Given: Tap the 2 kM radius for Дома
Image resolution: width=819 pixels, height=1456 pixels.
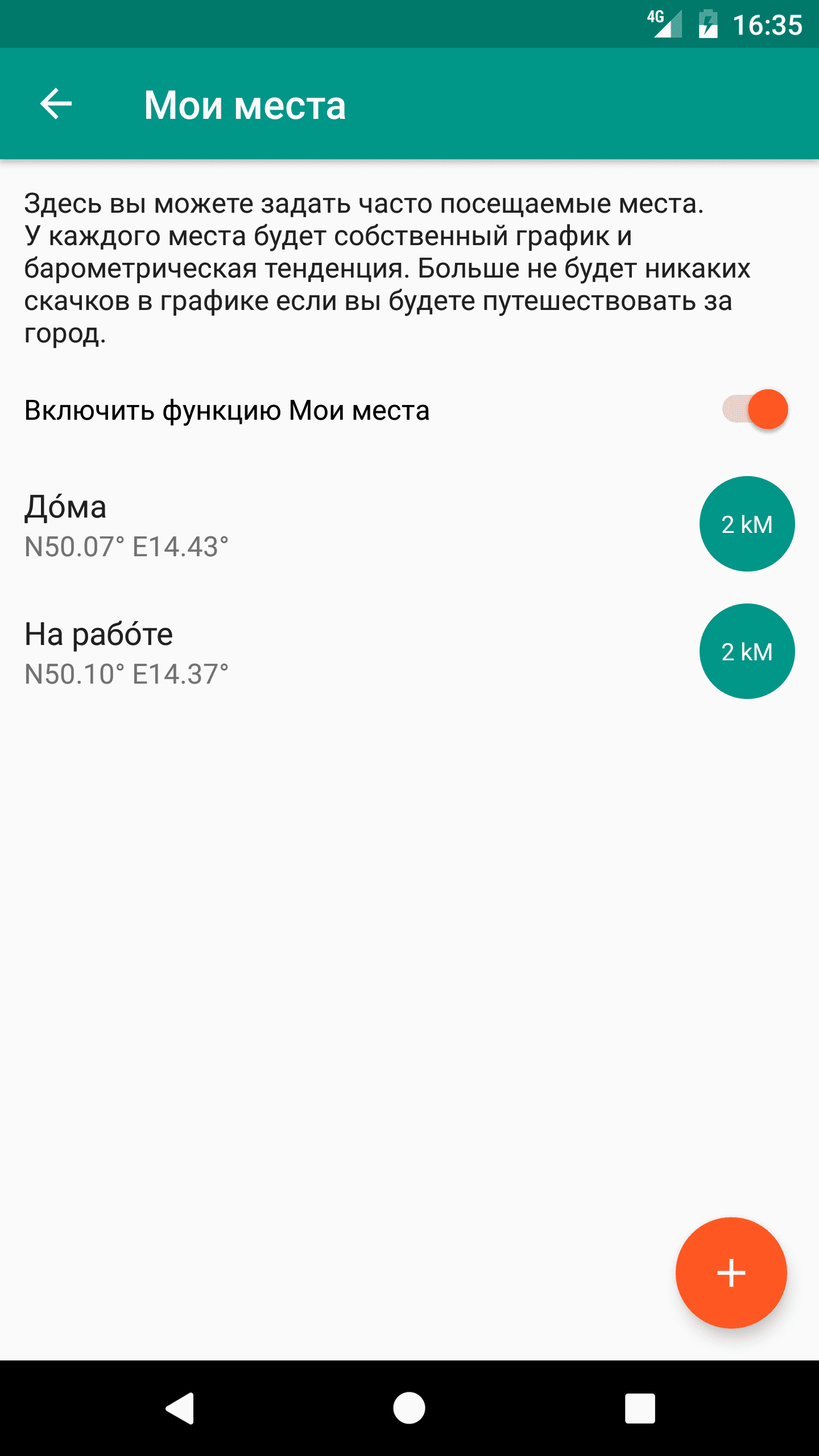Looking at the screenshot, I should (747, 524).
